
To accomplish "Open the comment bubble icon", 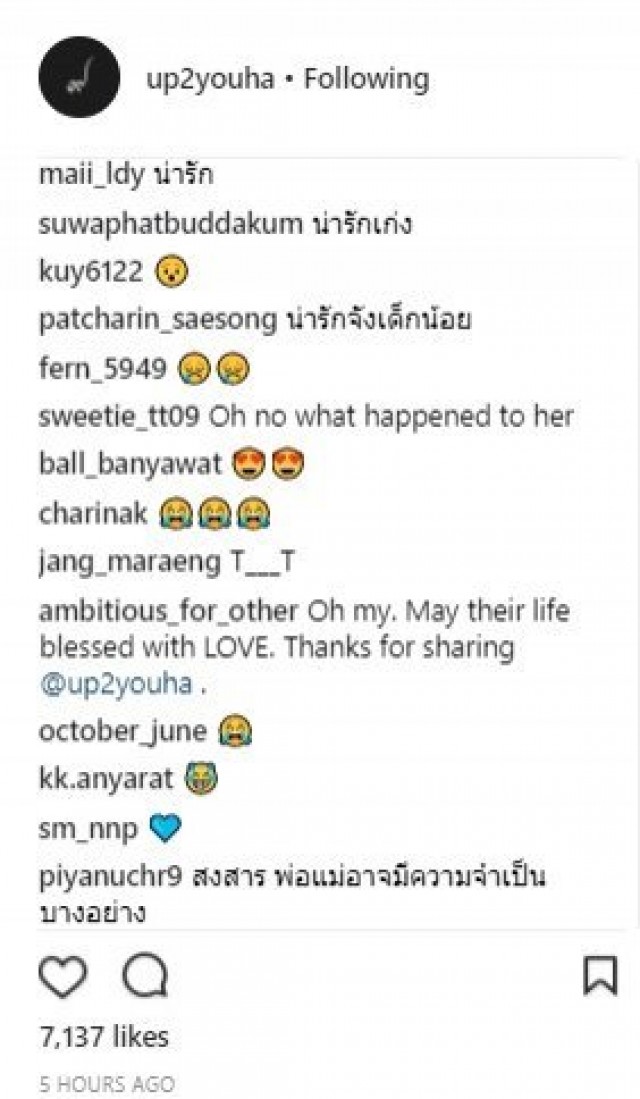I will click(x=145, y=977).
